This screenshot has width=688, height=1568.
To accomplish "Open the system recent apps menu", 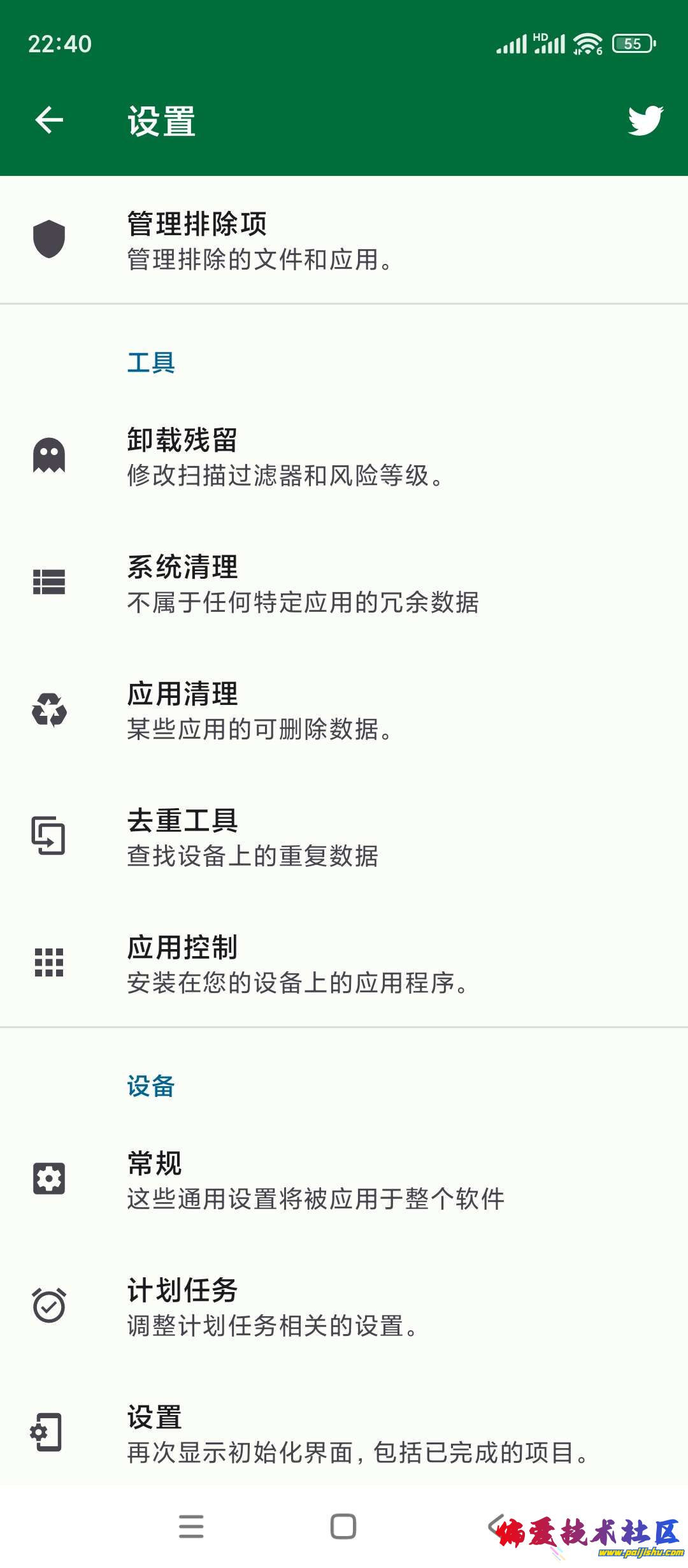I will (191, 1527).
